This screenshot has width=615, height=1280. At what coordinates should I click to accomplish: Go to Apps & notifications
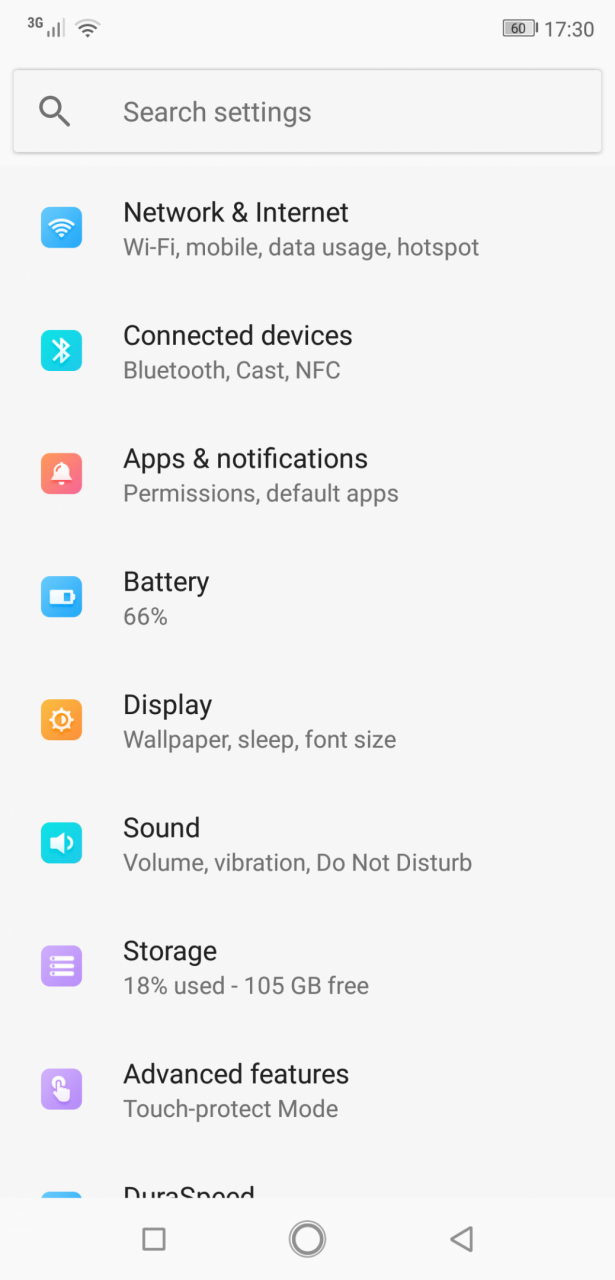pos(307,474)
